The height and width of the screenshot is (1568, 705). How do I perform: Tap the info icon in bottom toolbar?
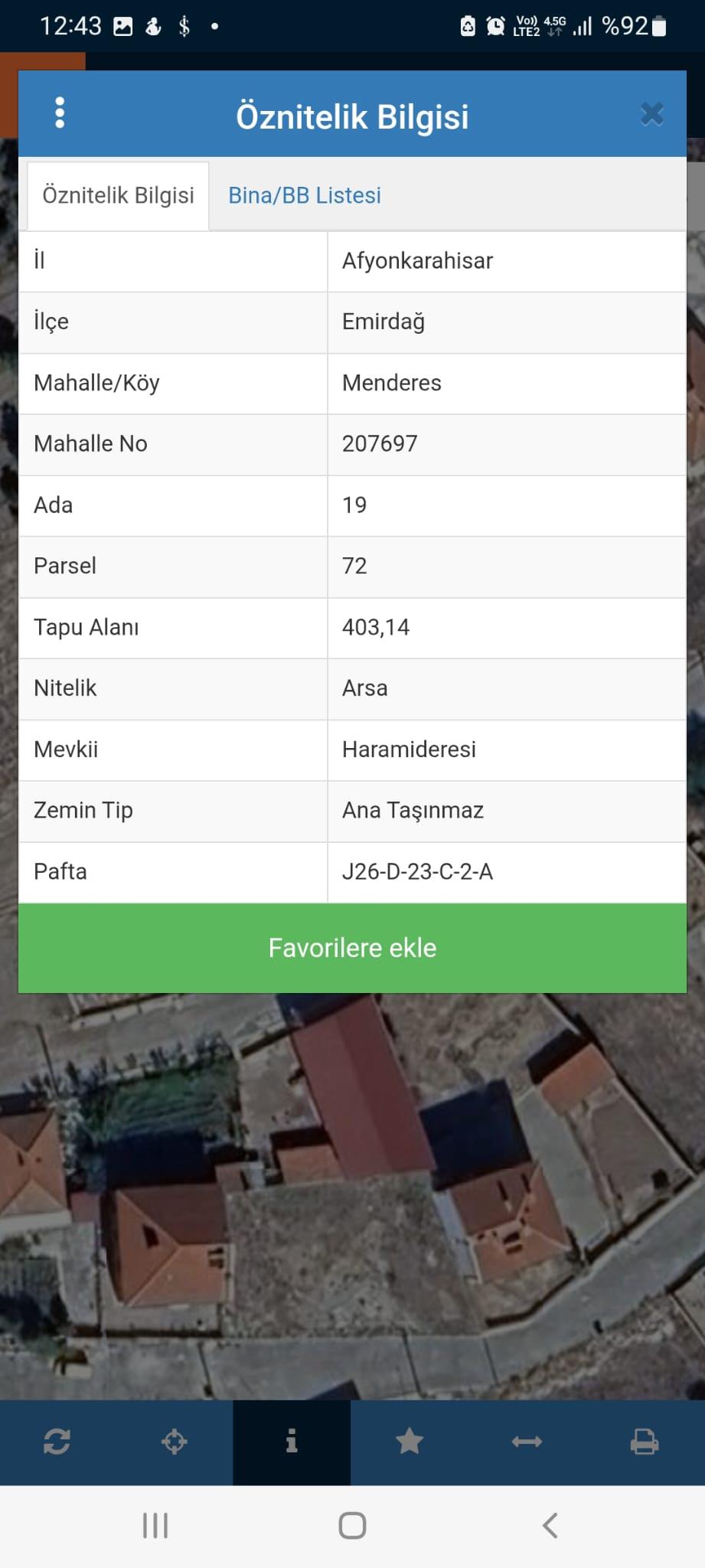(x=292, y=1442)
